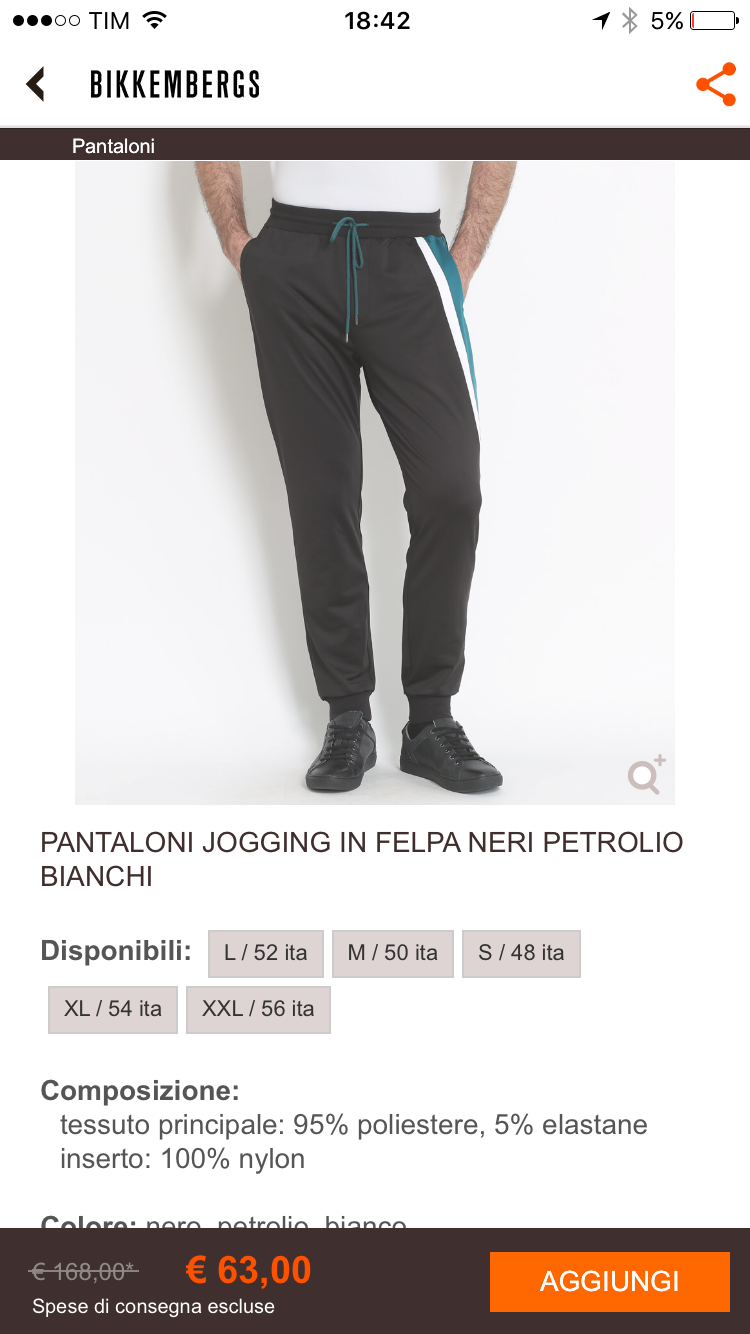Go back using the arrow icon
Viewport: 750px width, 1334px height.
(x=36, y=84)
